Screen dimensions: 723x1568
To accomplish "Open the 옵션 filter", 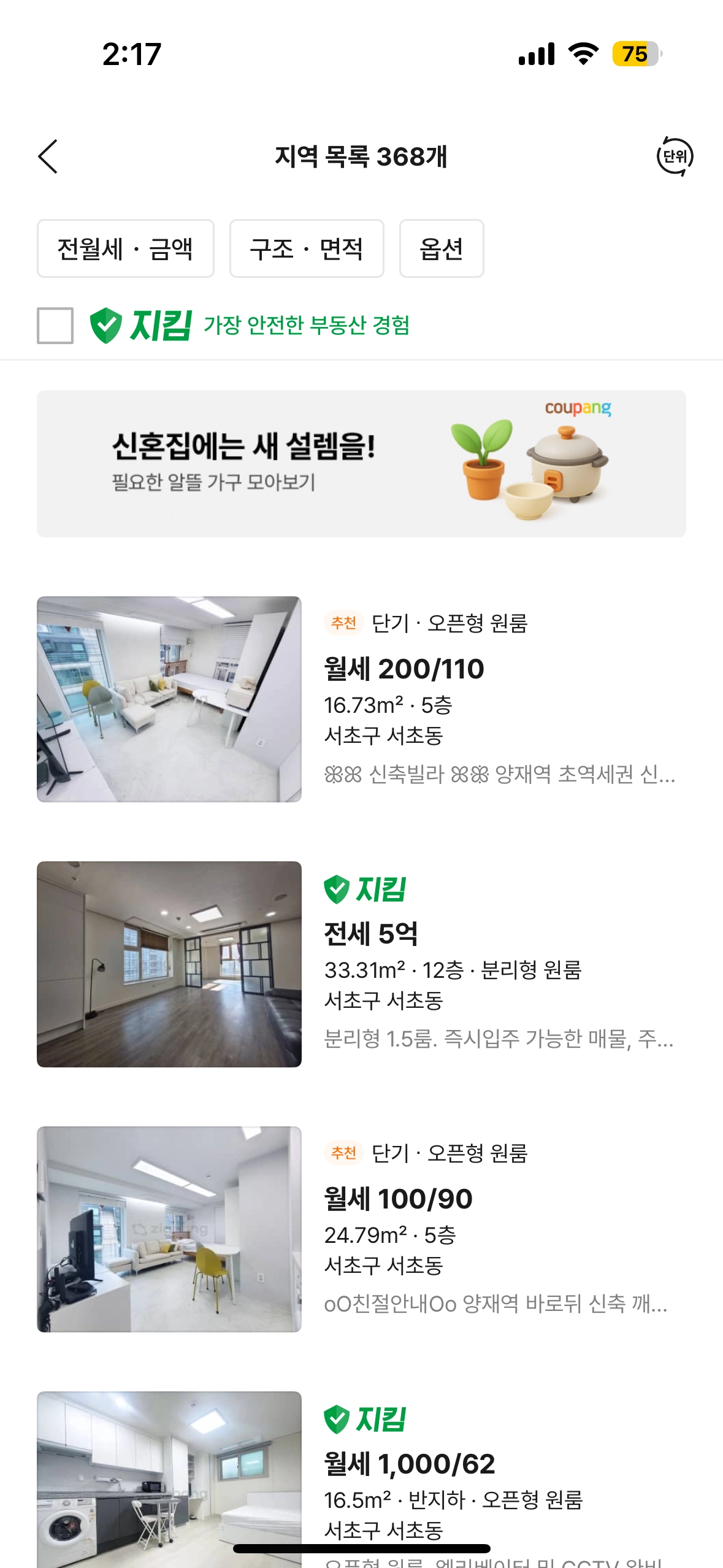I will (442, 248).
